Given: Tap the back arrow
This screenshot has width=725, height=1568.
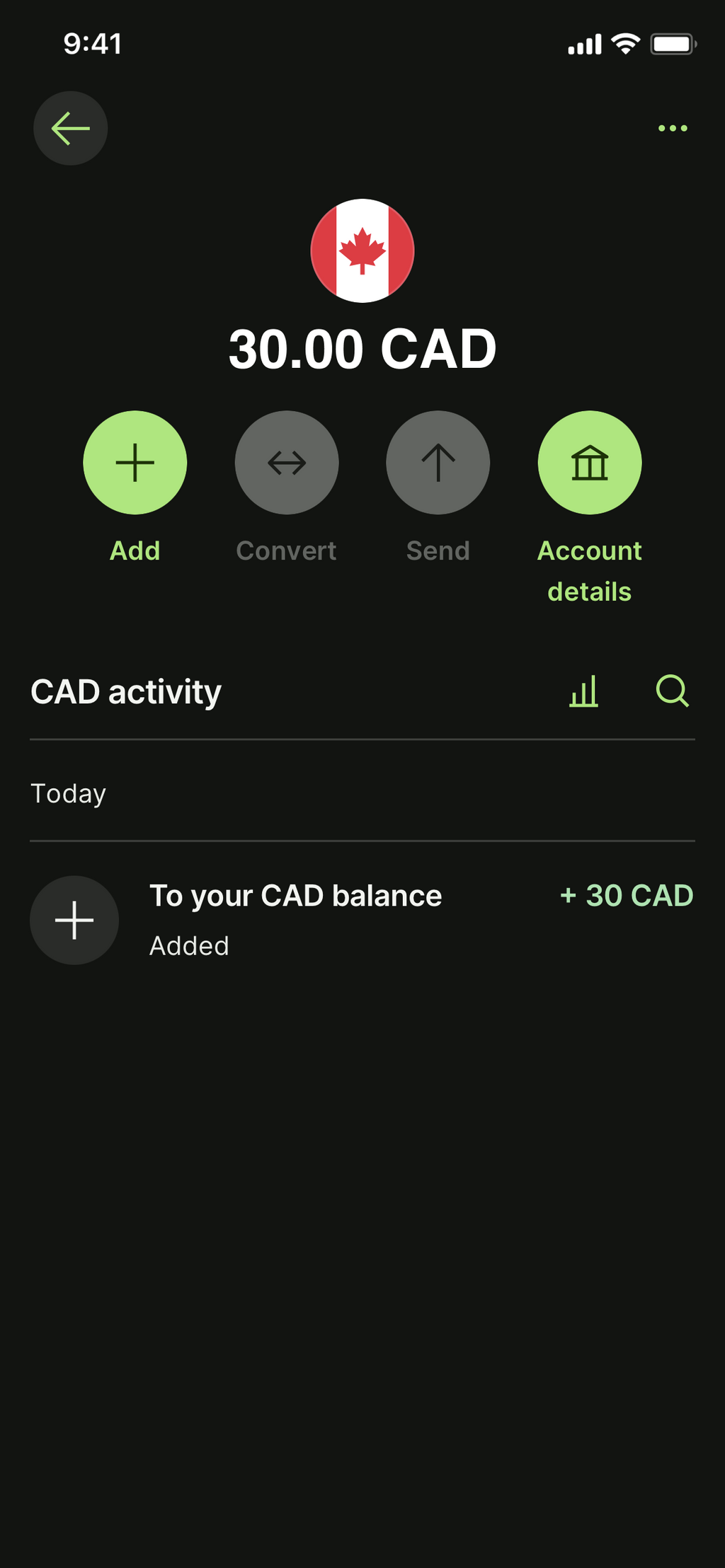Looking at the screenshot, I should (70, 127).
